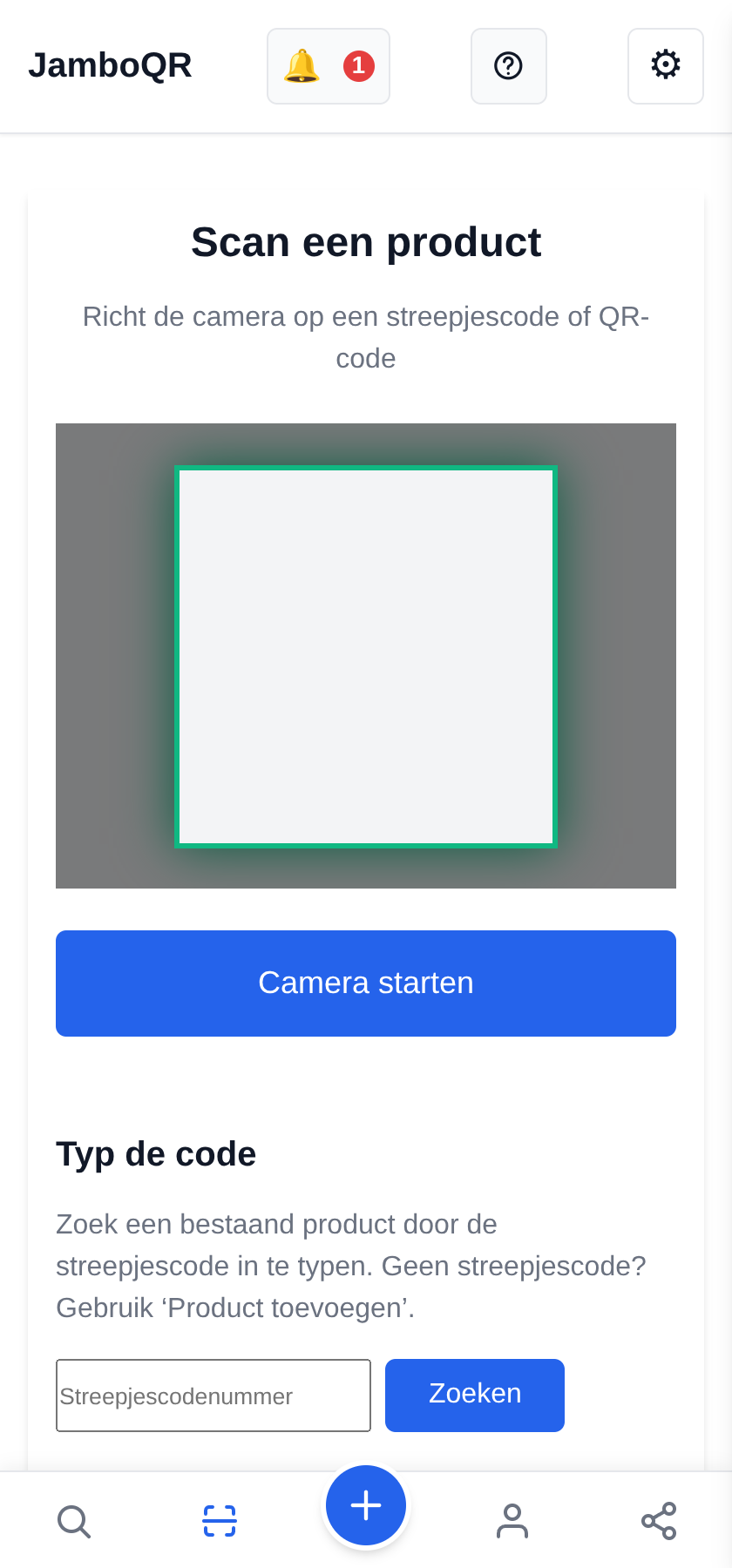Open the notifications bell
732x1568 pixels.
click(329, 66)
